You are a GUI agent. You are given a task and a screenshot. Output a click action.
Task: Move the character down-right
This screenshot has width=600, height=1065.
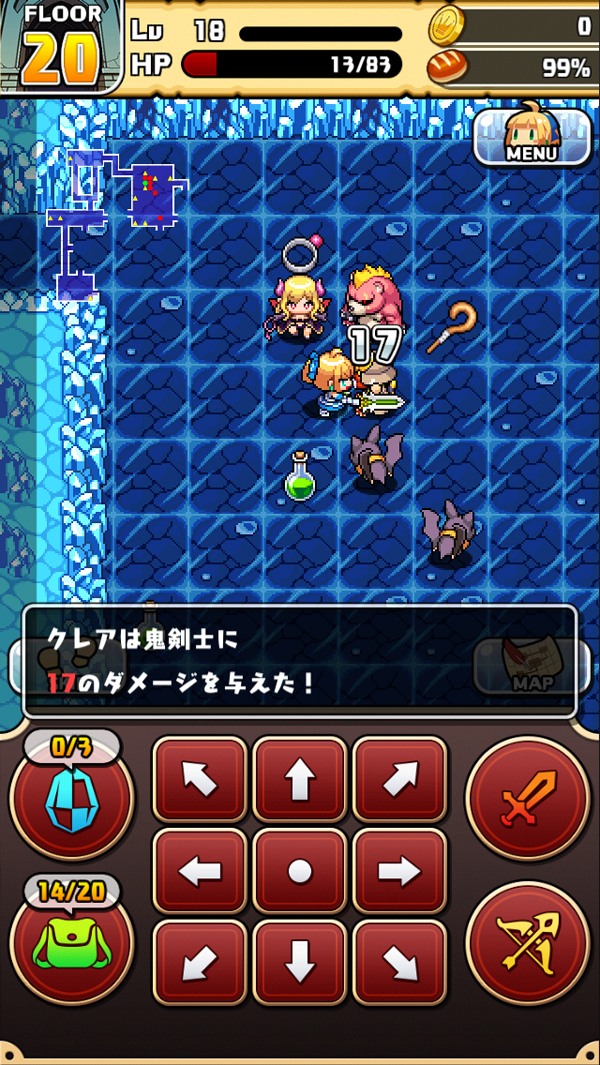tap(400, 962)
